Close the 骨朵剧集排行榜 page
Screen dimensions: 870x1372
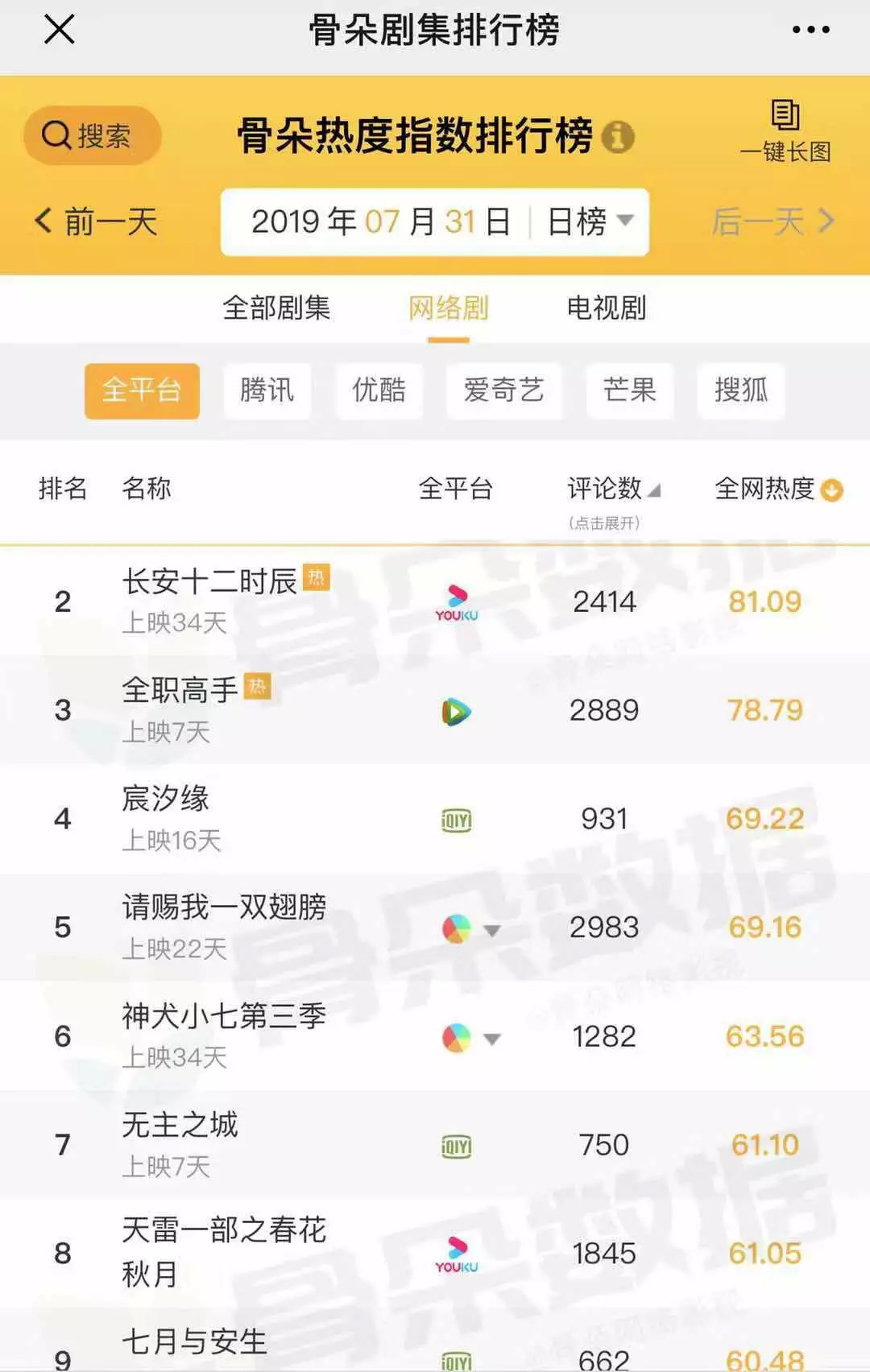pyautogui.click(x=59, y=30)
